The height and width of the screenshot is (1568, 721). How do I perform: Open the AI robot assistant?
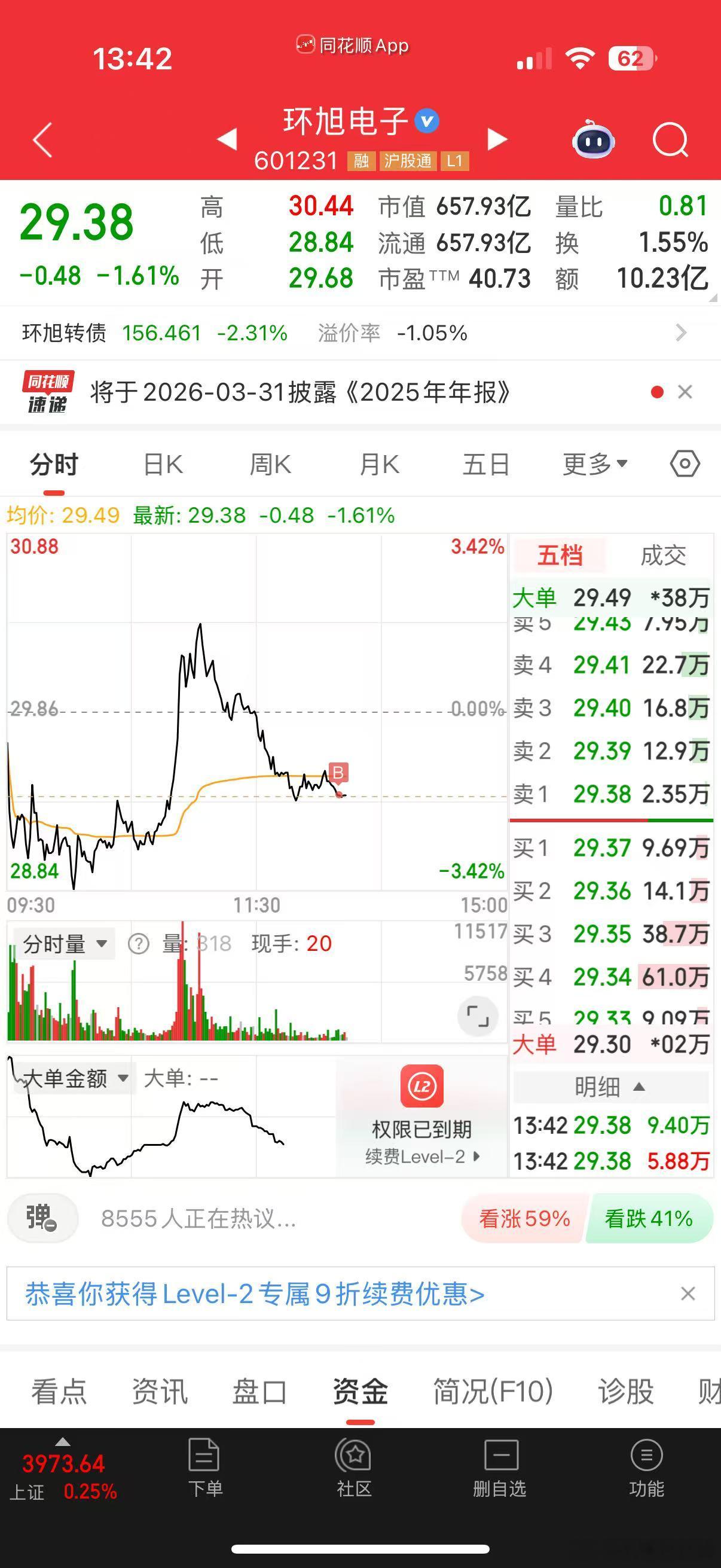point(594,139)
